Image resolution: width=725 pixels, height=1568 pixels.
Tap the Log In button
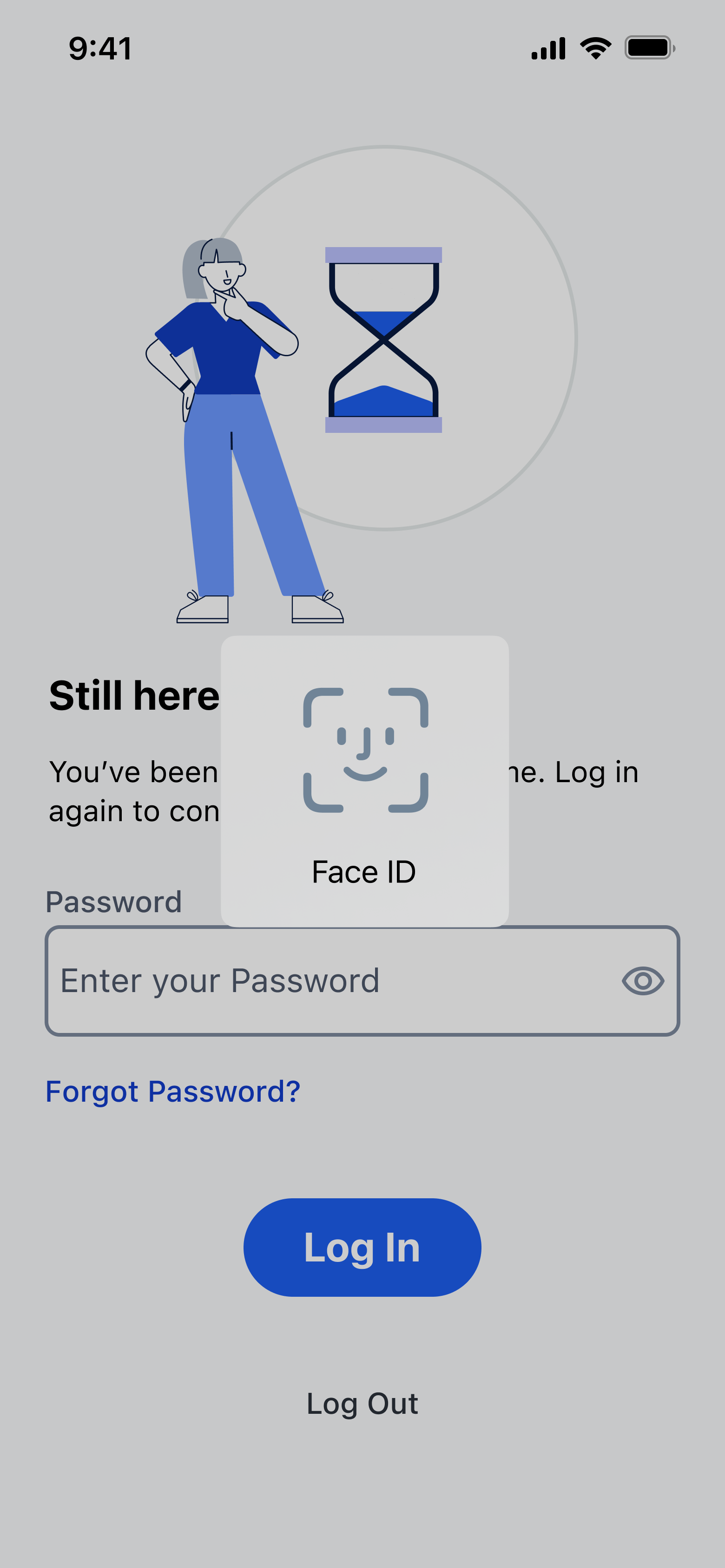click(x=362, y=1247)
